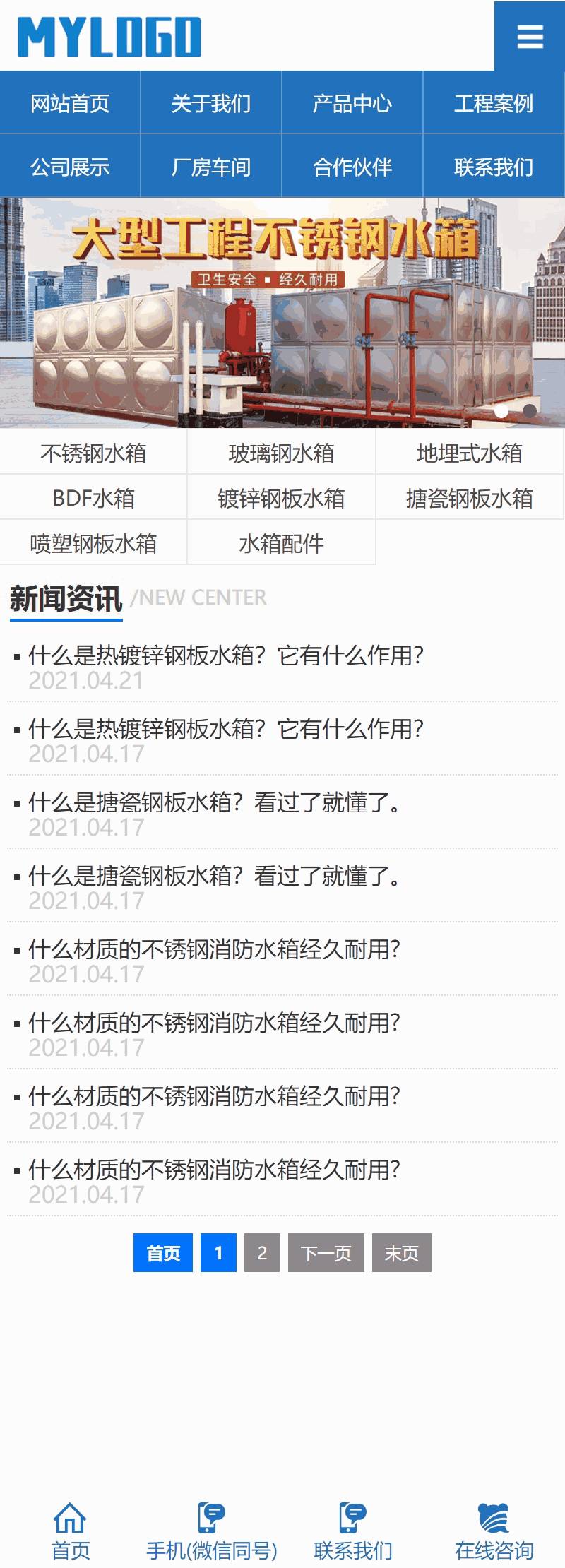Select the 关于我们 navigation item
The height and width of the screenshot is (1568, 565).
tap(211, 103)
